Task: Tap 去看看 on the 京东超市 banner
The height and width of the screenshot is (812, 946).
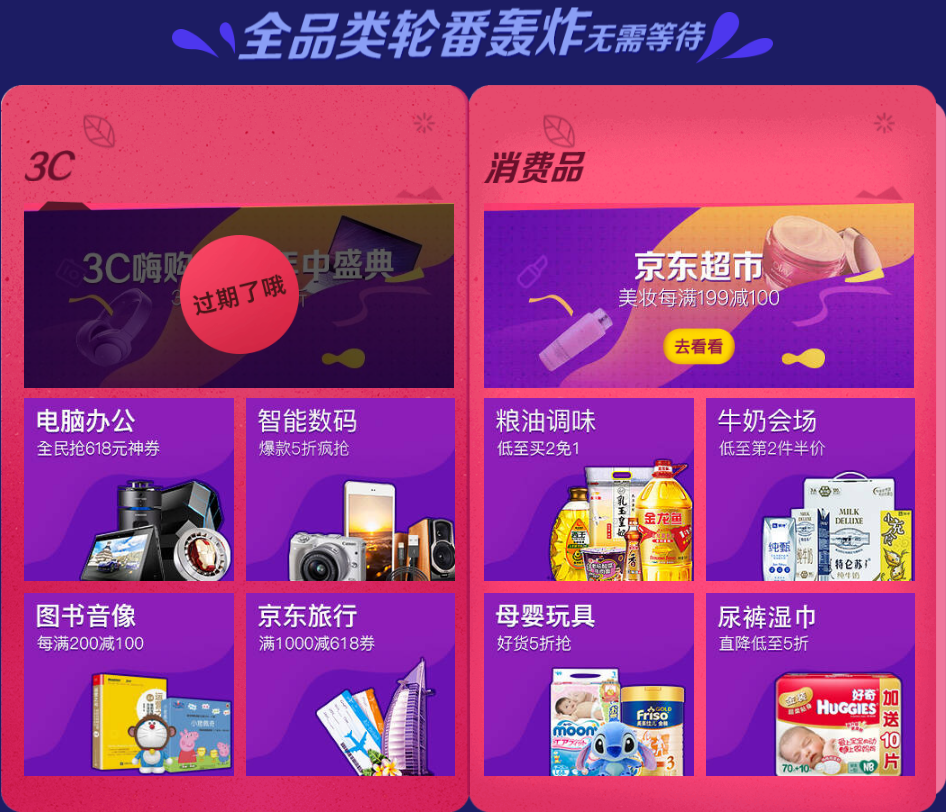Action: point(698,347)
